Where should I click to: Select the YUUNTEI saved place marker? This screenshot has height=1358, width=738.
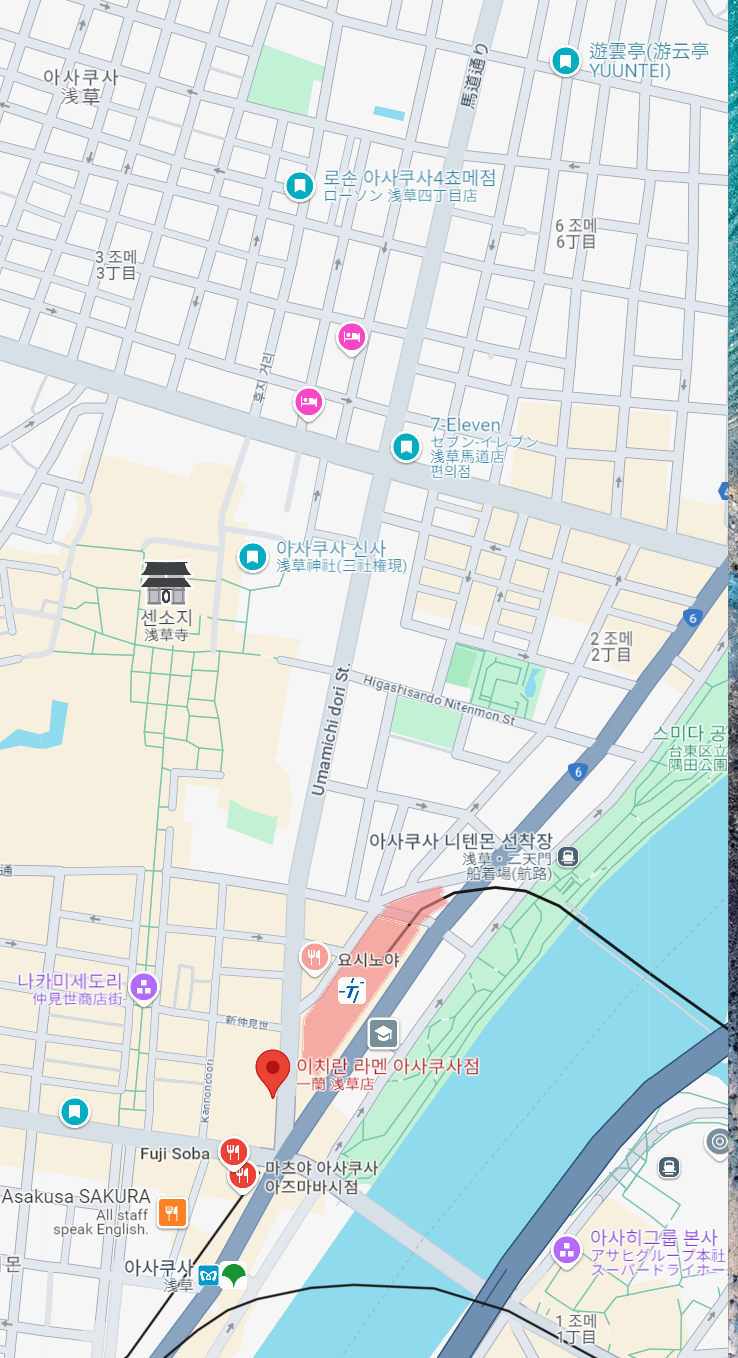(x=566, y=61)
